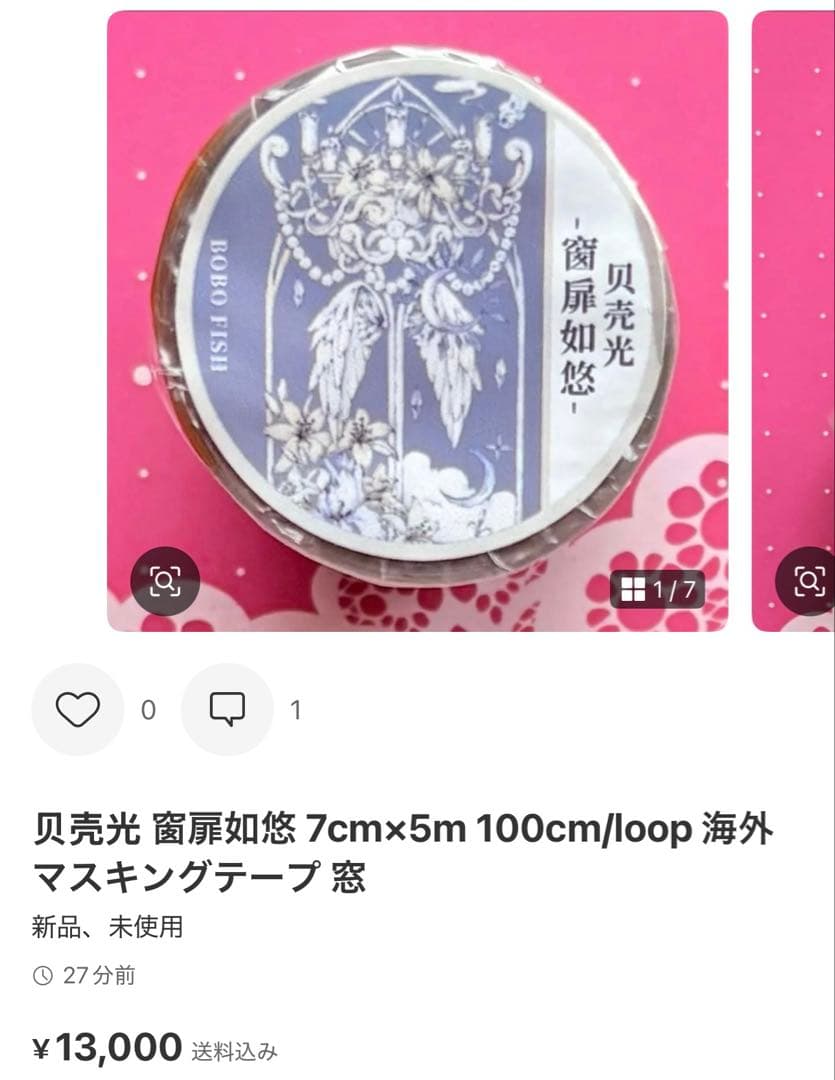Open the second product photo
Viewport: 835px width, 1080px height.
795,300
